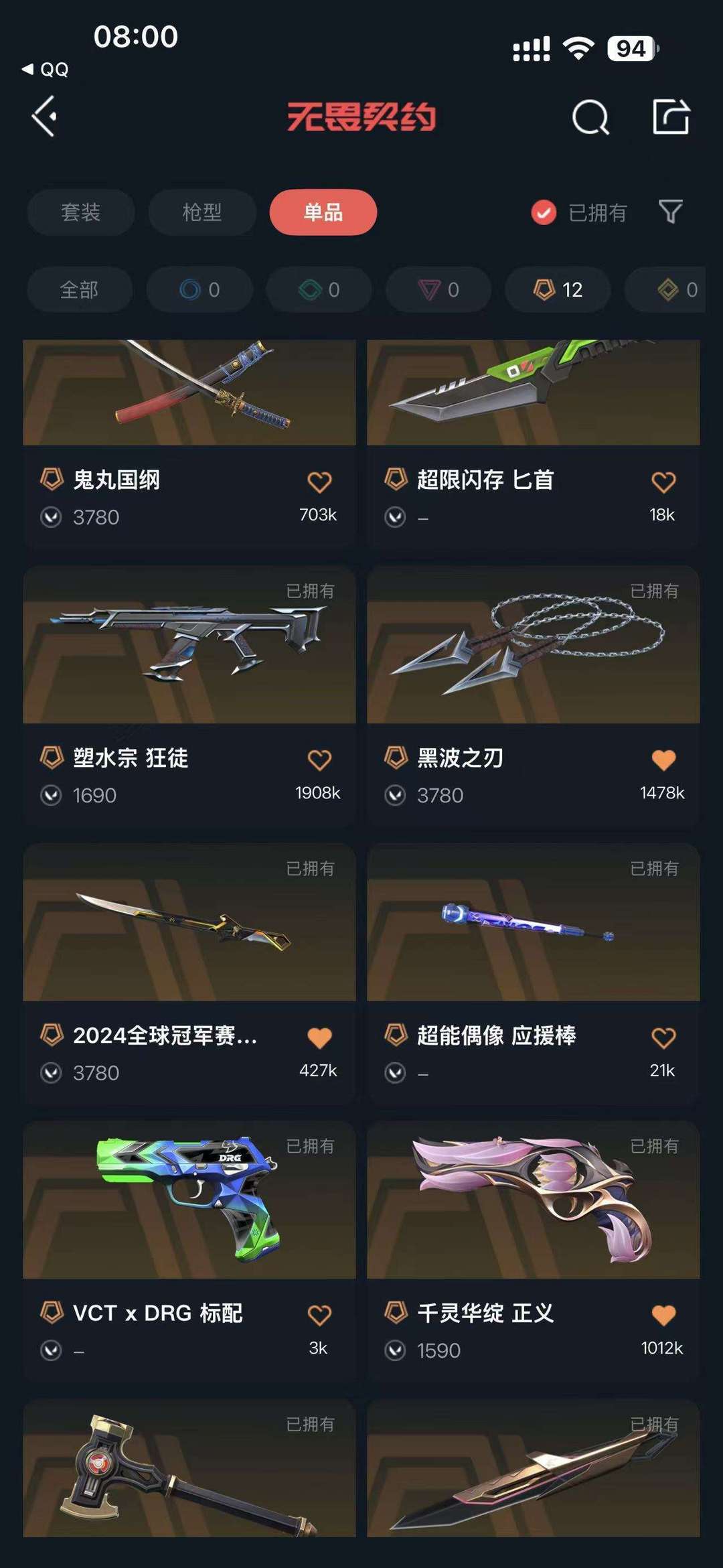Uncheck the 已拥有 filter
Screen dimensions: 723x1568
pos(544,213)
